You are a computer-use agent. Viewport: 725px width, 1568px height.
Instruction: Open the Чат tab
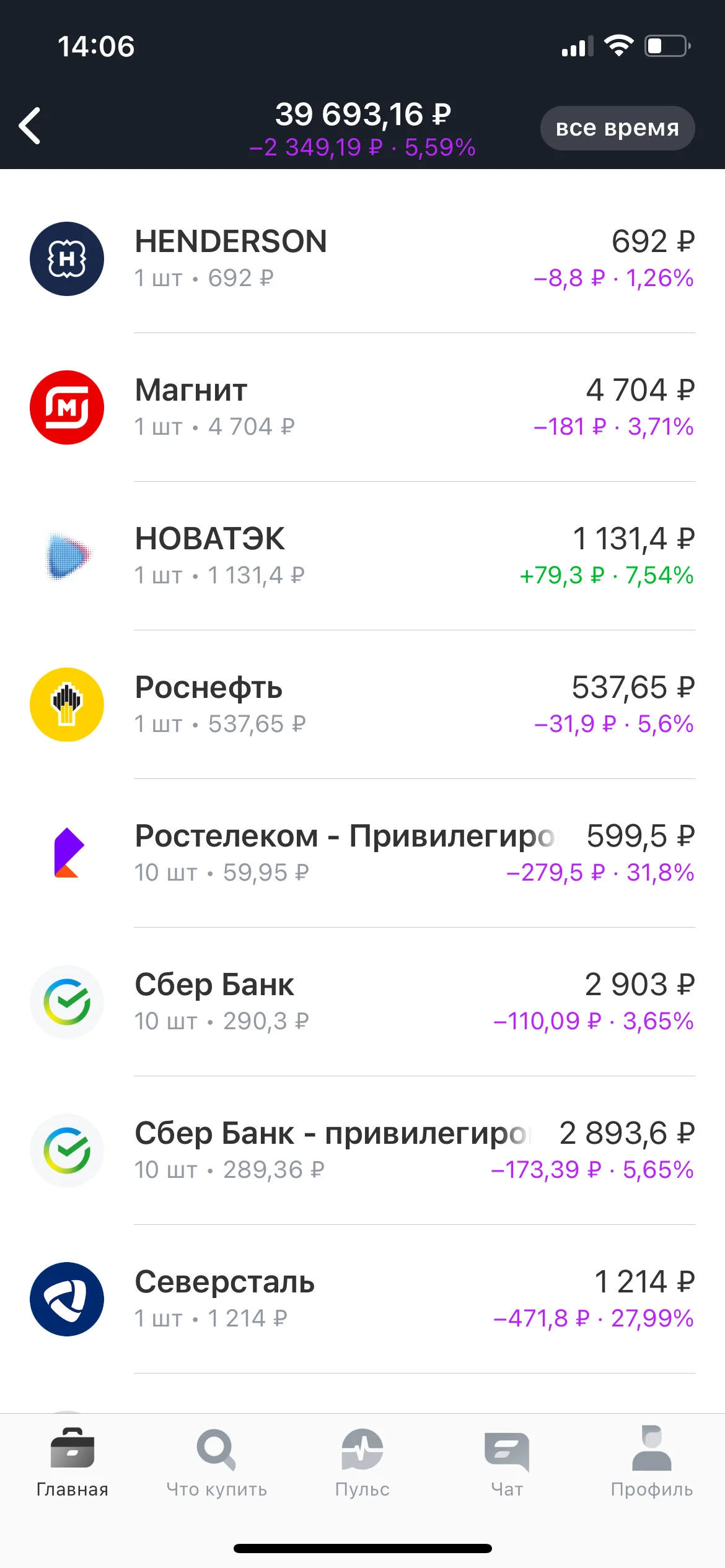coord(507,1463)
